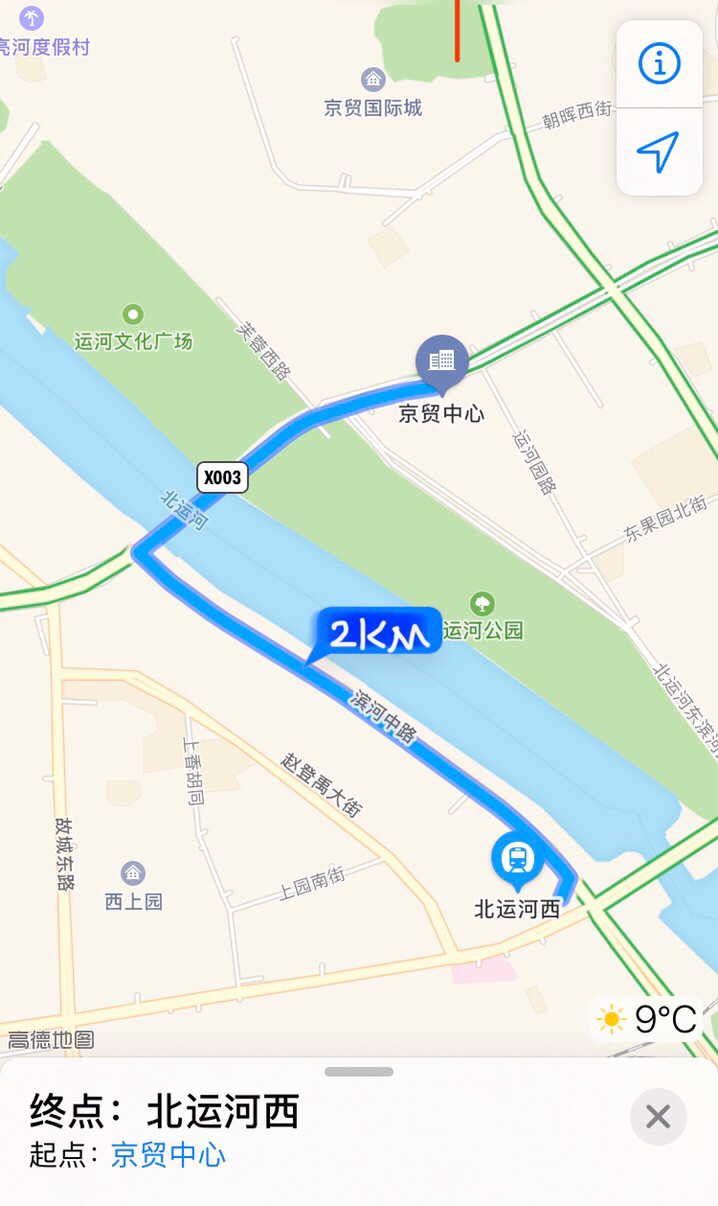The width and height of the screenshot is (718, 1206).
Task: Expand the route card grabber handle
Action: coord(359,1072)
